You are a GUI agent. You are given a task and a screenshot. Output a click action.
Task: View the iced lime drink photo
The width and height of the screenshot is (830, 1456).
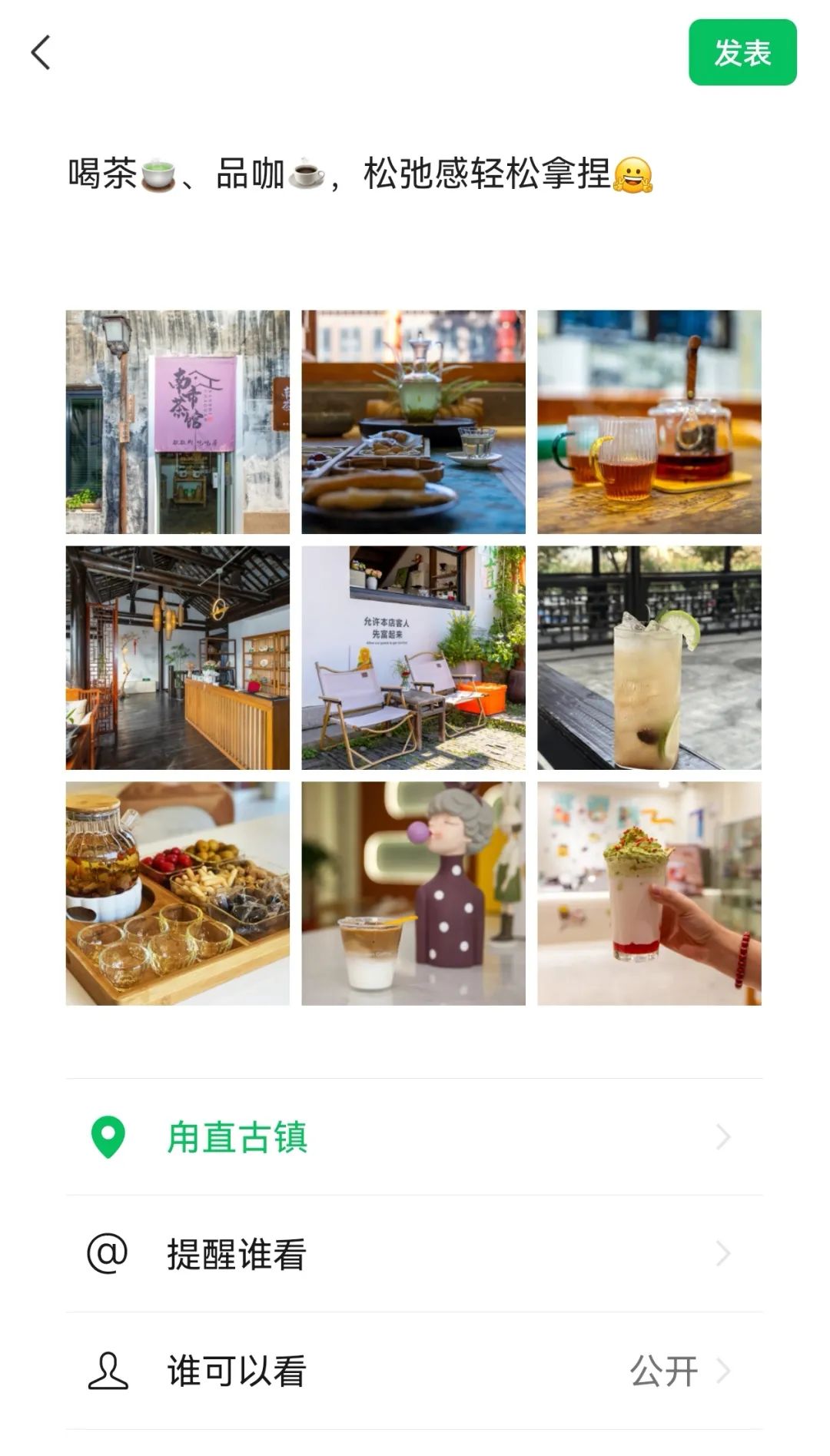click(649, 658)
